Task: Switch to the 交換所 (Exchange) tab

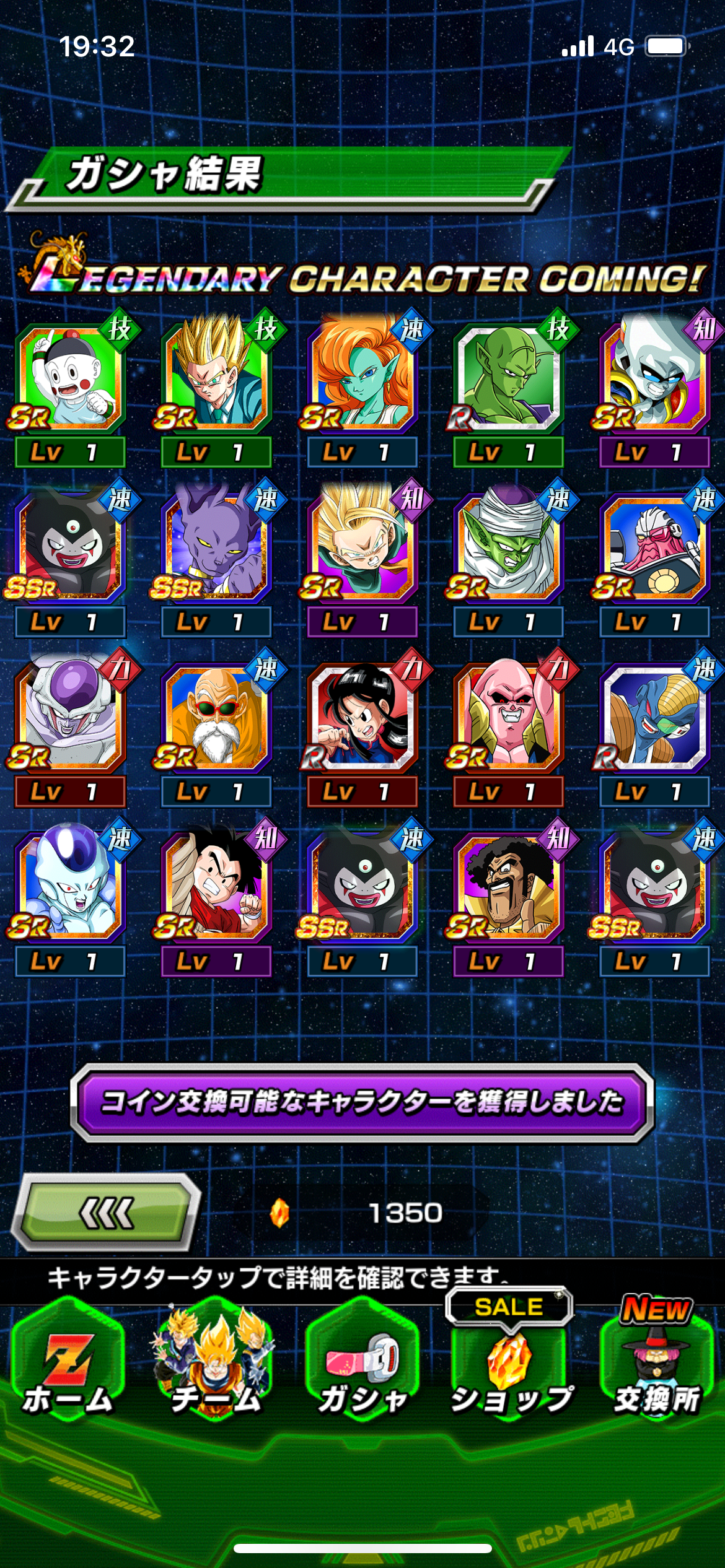Action: [x=656, y=1370]
